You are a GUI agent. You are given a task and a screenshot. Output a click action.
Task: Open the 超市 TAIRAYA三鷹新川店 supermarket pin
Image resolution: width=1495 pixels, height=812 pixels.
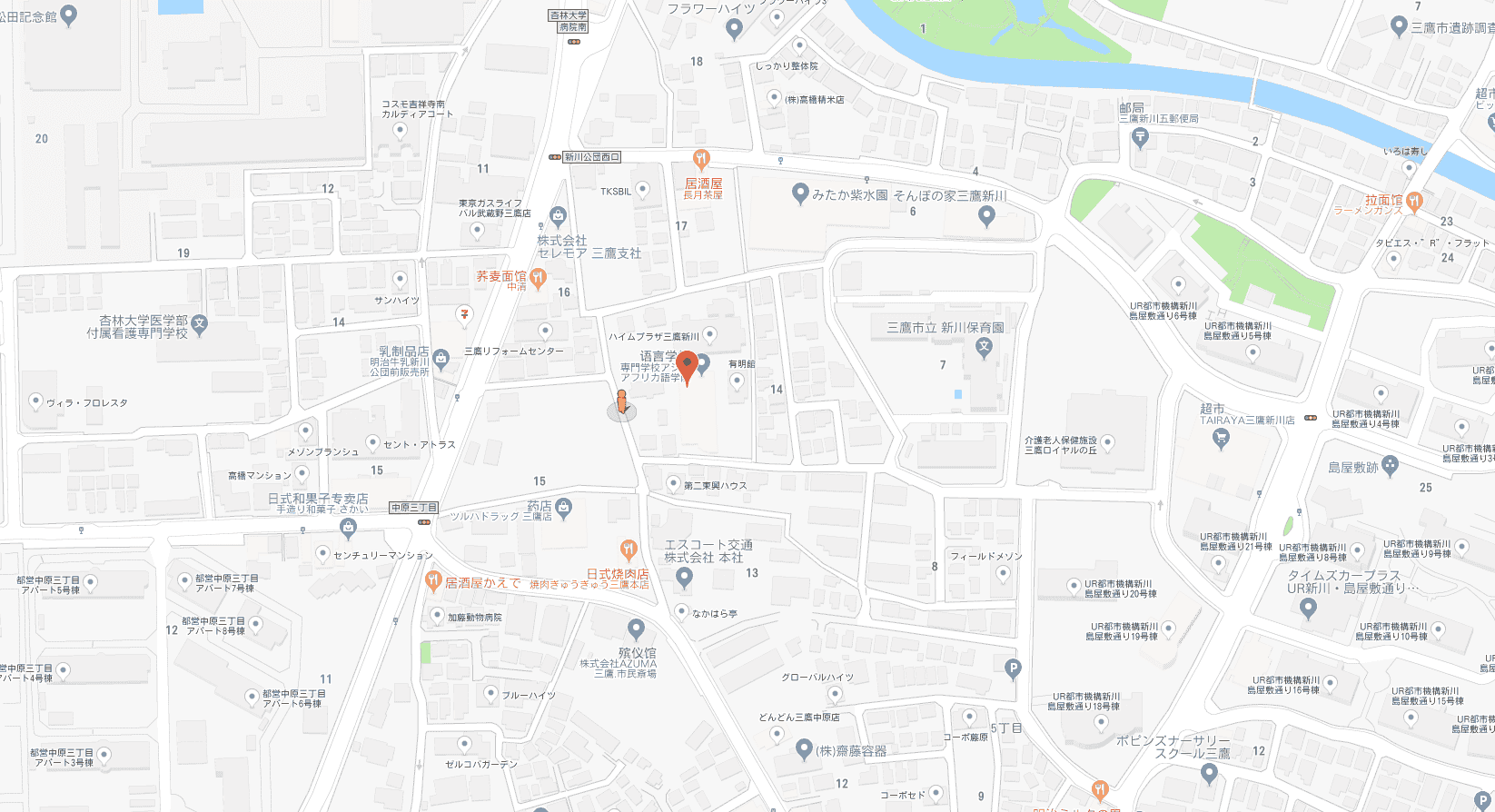pos(1221,438)
